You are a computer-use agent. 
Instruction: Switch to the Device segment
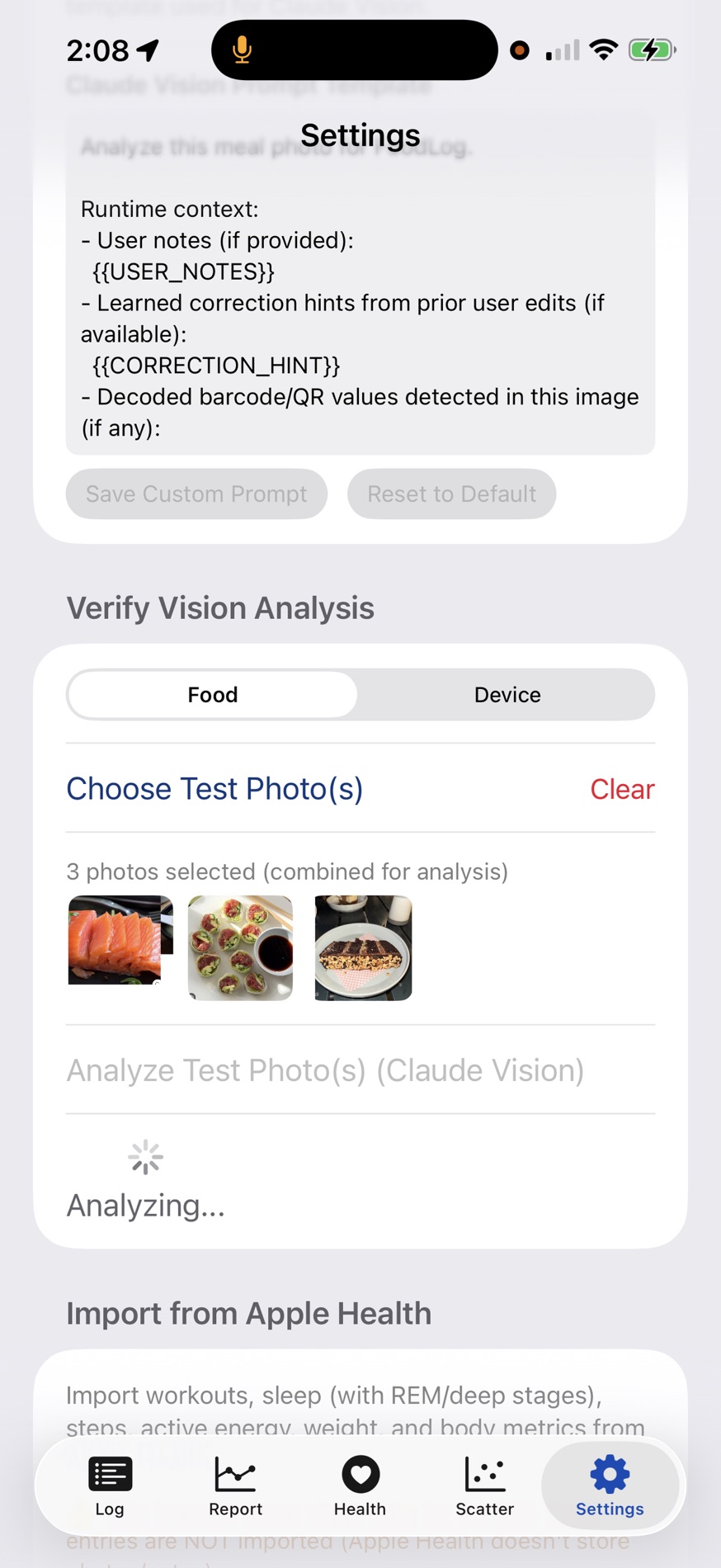pos(507,694)
